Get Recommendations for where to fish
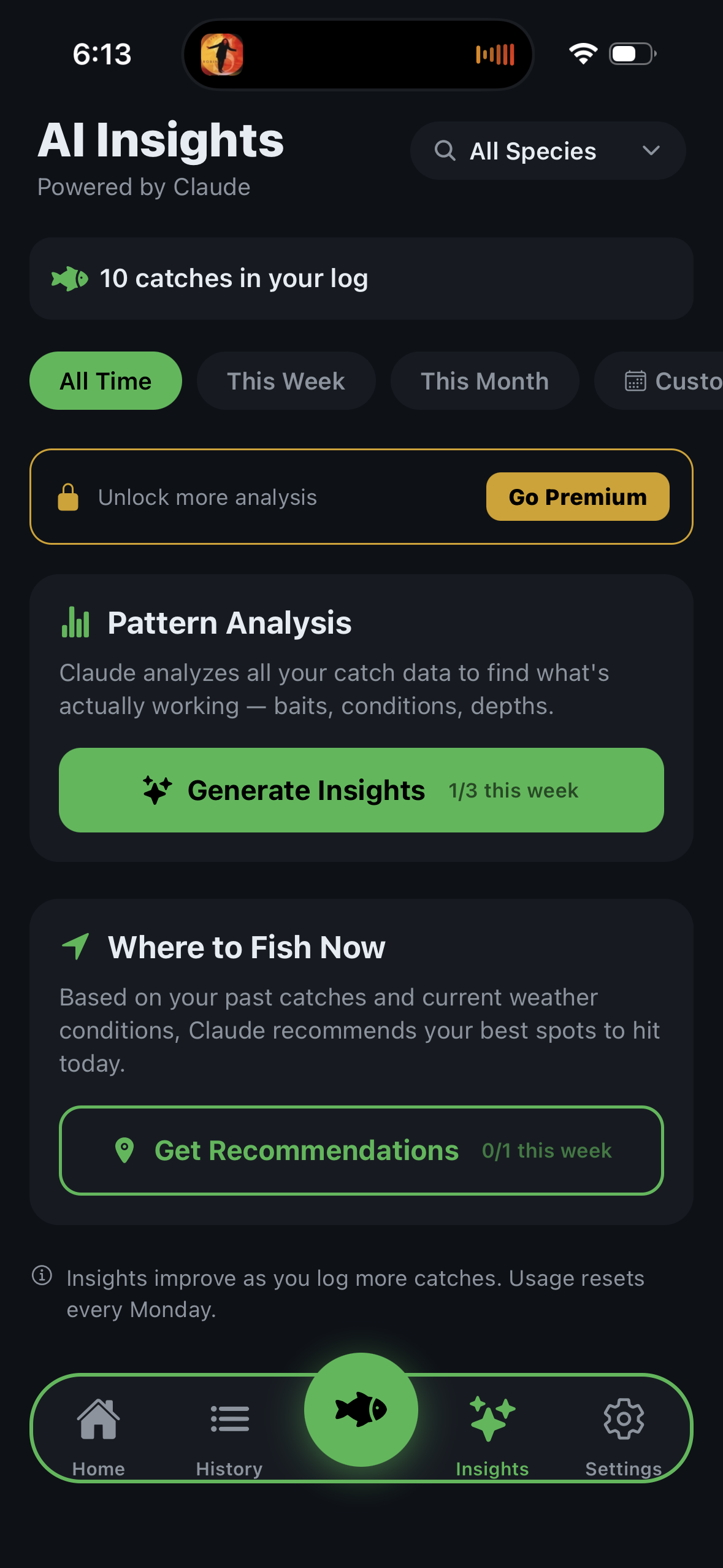723x1568 pixels. [361, 1150]
